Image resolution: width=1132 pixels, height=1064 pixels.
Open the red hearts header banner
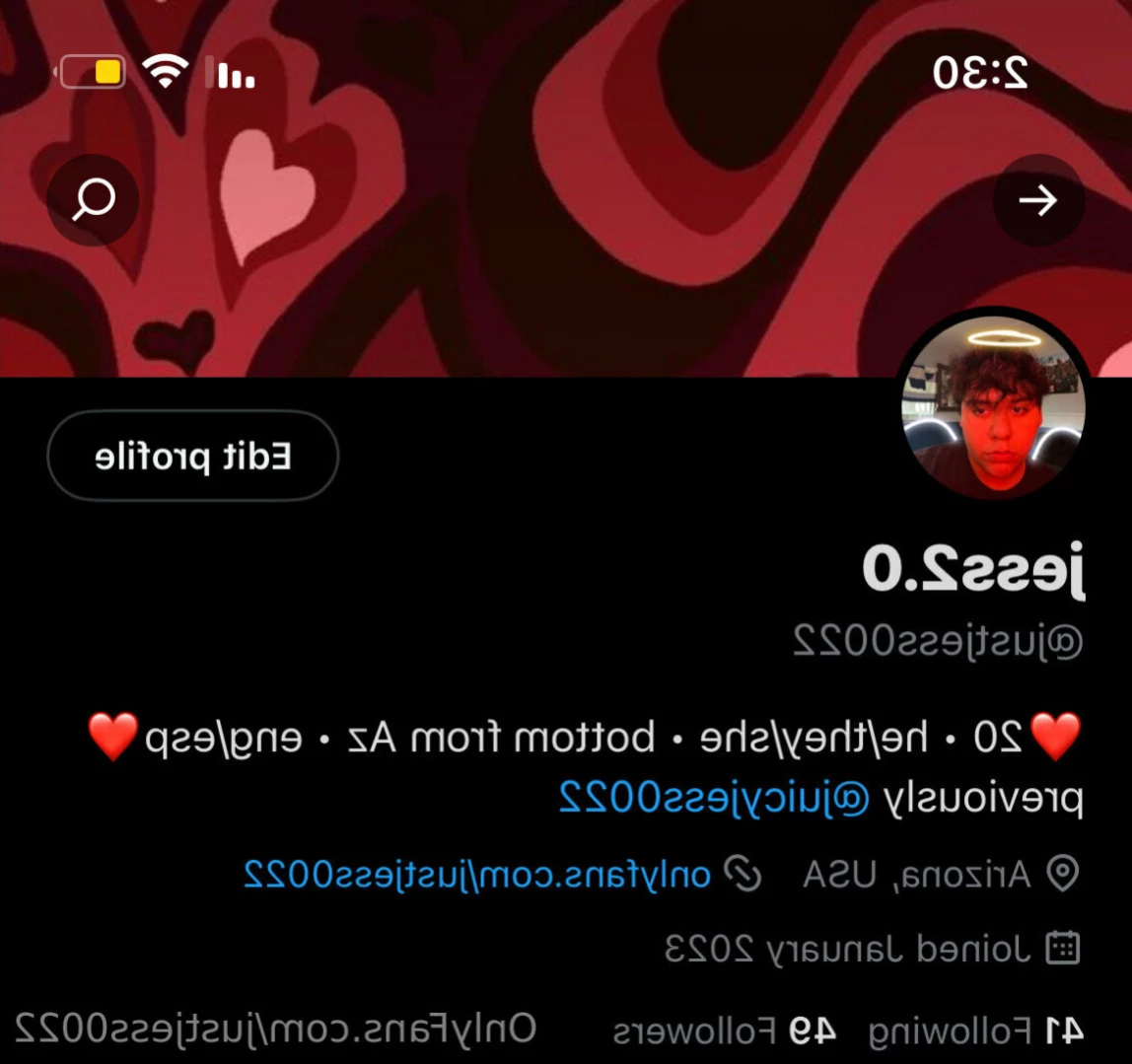coord(552,247)
